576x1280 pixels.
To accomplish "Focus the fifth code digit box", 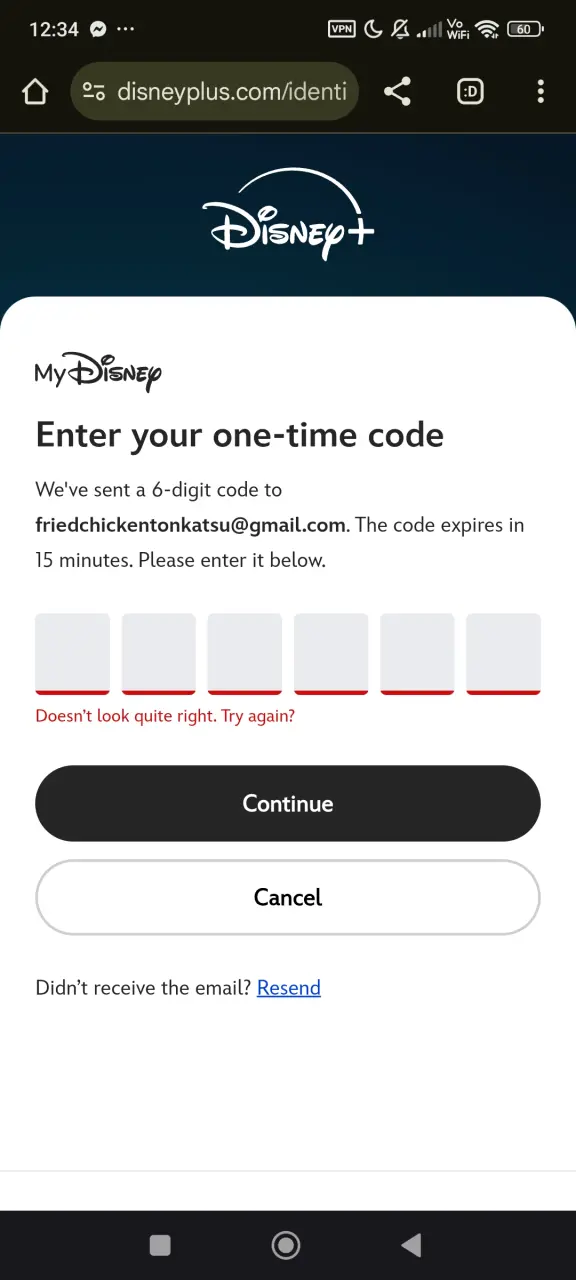I will 417,654.
